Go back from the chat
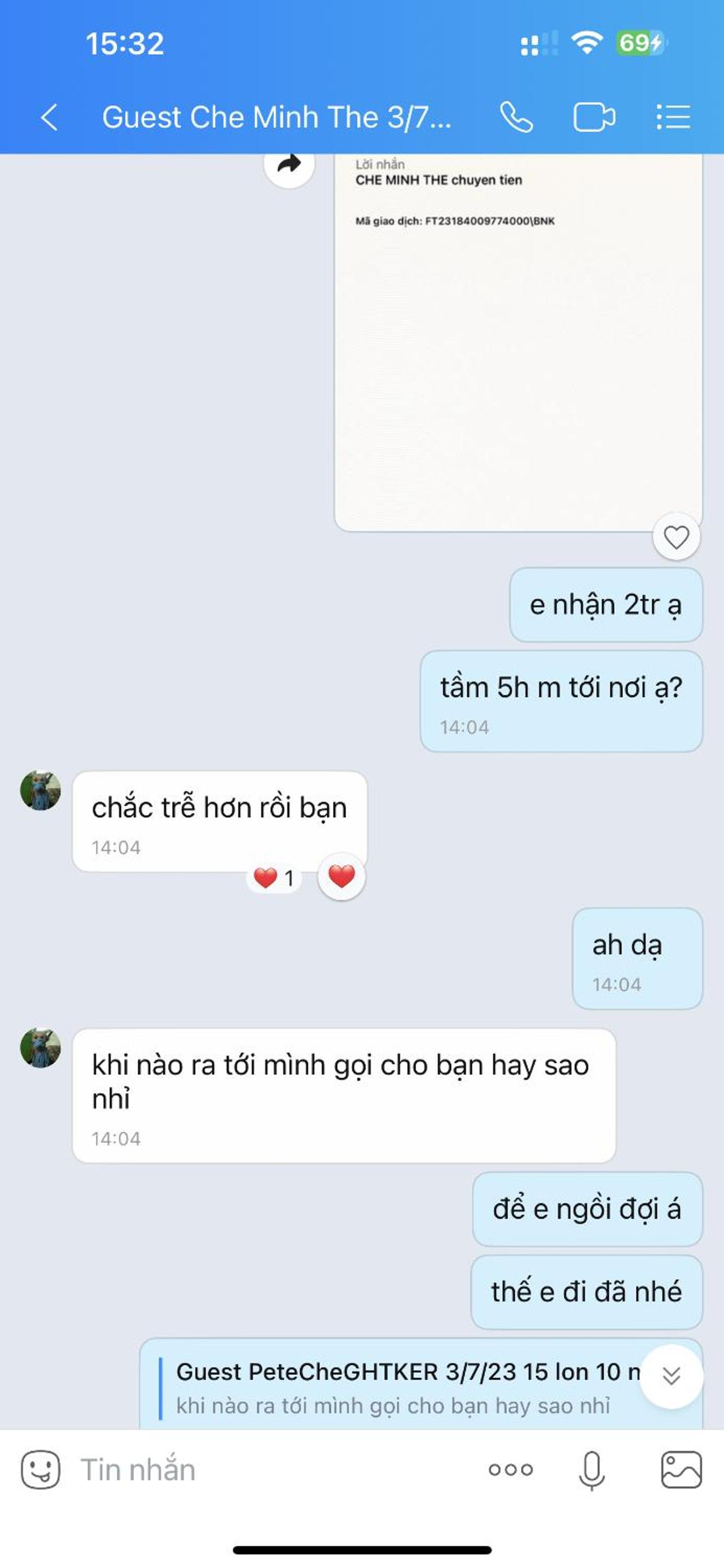Image resolution: width=724 pixels, height=1568 pixels. pyautogui.click(x=49, y=117)
